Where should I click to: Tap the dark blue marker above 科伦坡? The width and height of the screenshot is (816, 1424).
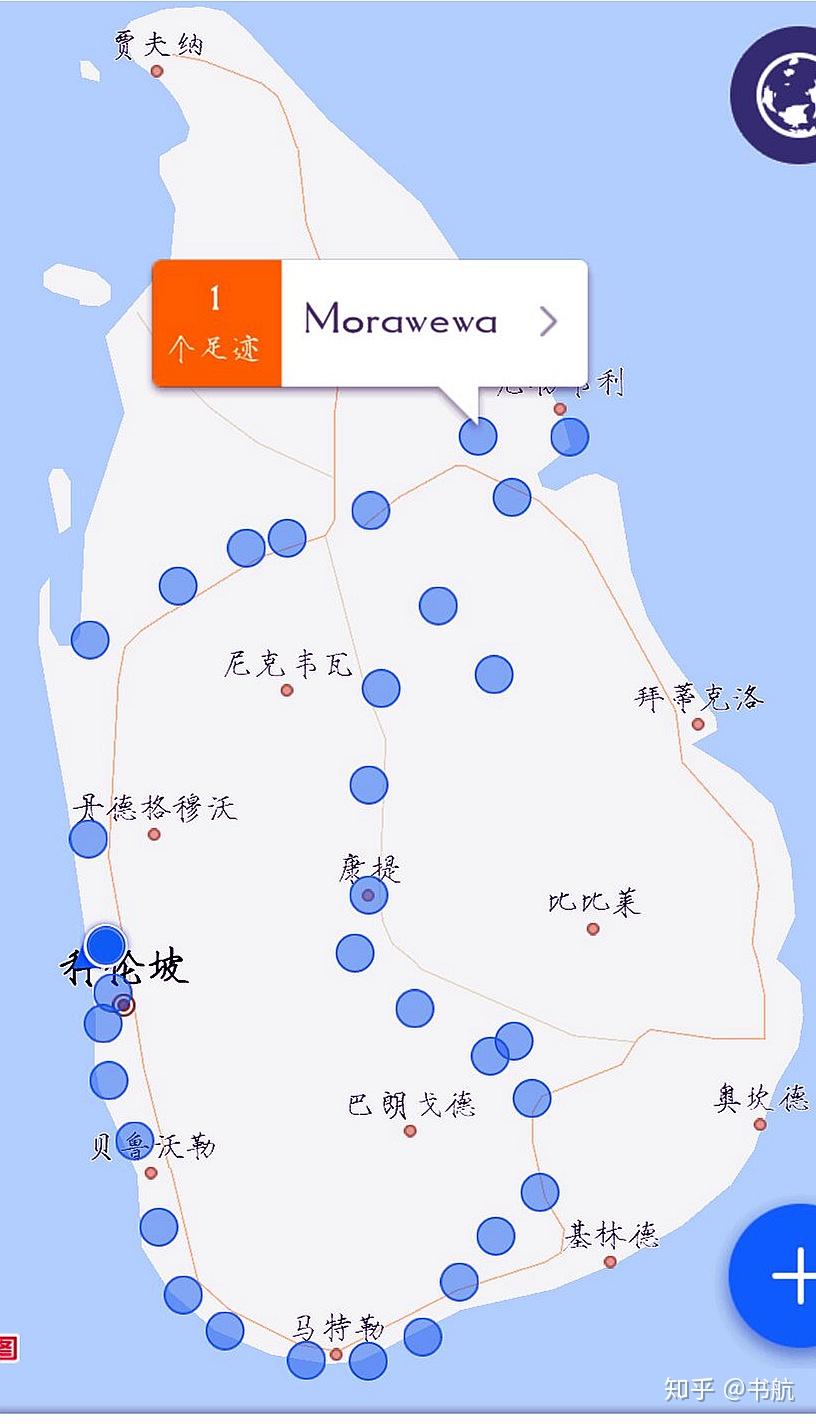click(105, 944)
